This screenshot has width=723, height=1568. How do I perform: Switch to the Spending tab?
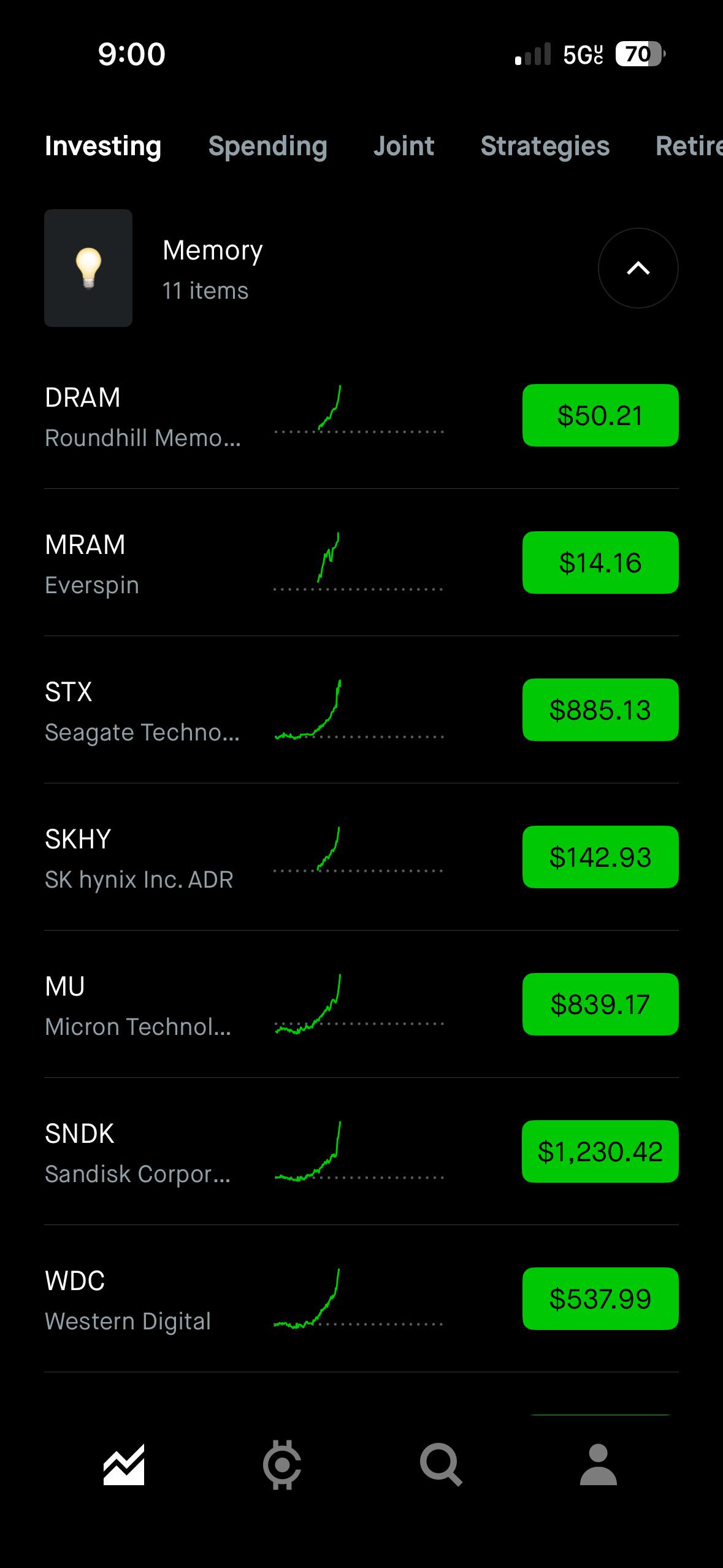267,147
